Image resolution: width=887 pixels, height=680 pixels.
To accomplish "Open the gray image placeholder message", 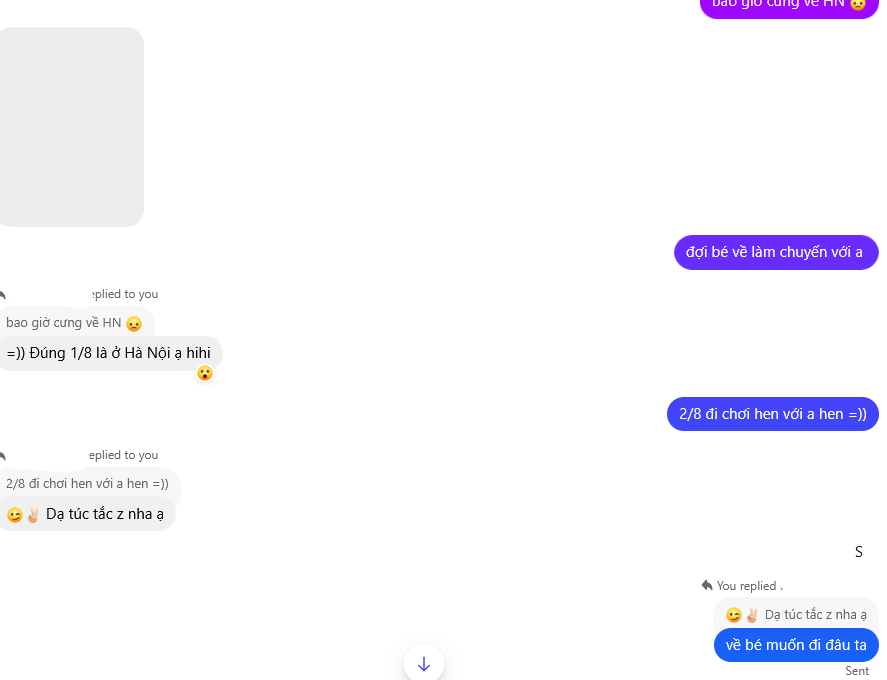I will point(70,127).
